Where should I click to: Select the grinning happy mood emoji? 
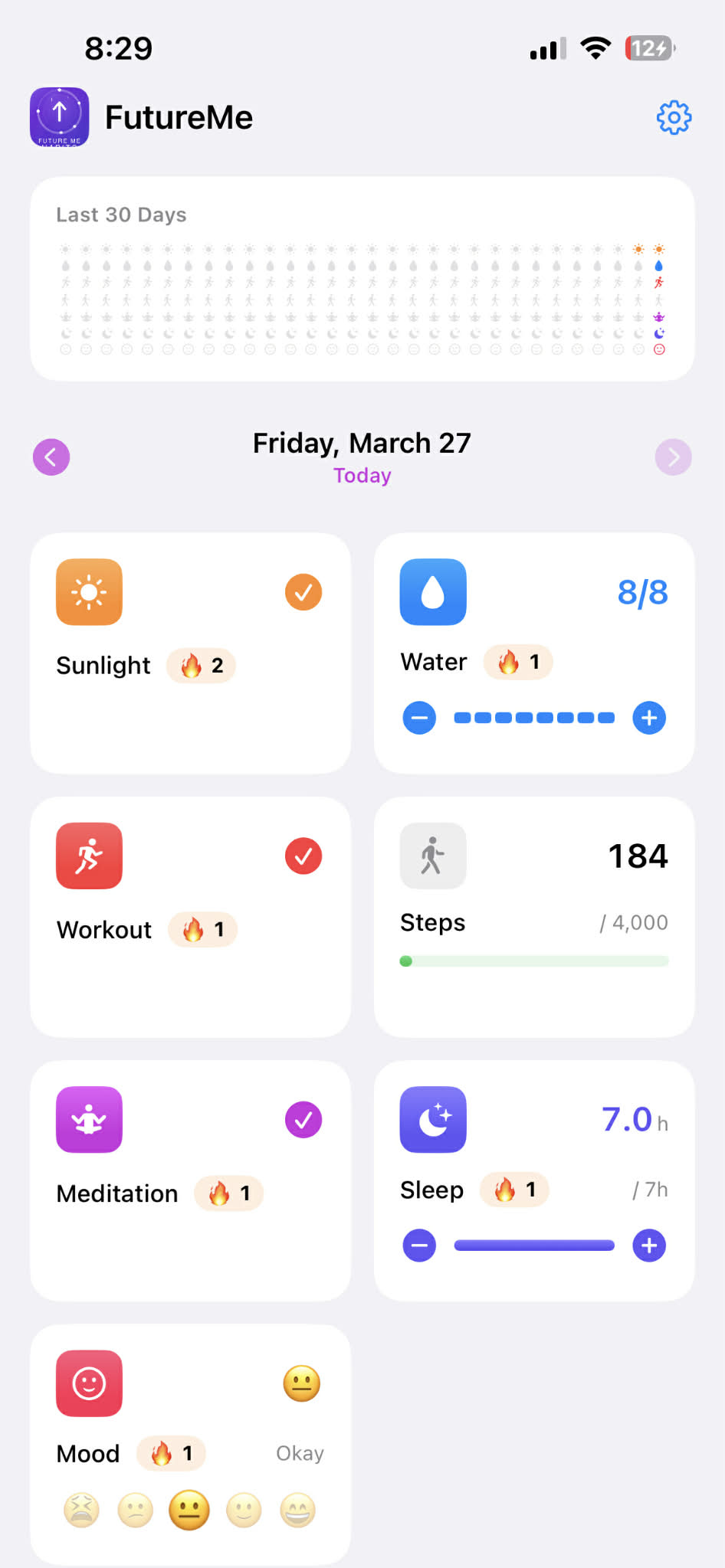pos(298,1510)
